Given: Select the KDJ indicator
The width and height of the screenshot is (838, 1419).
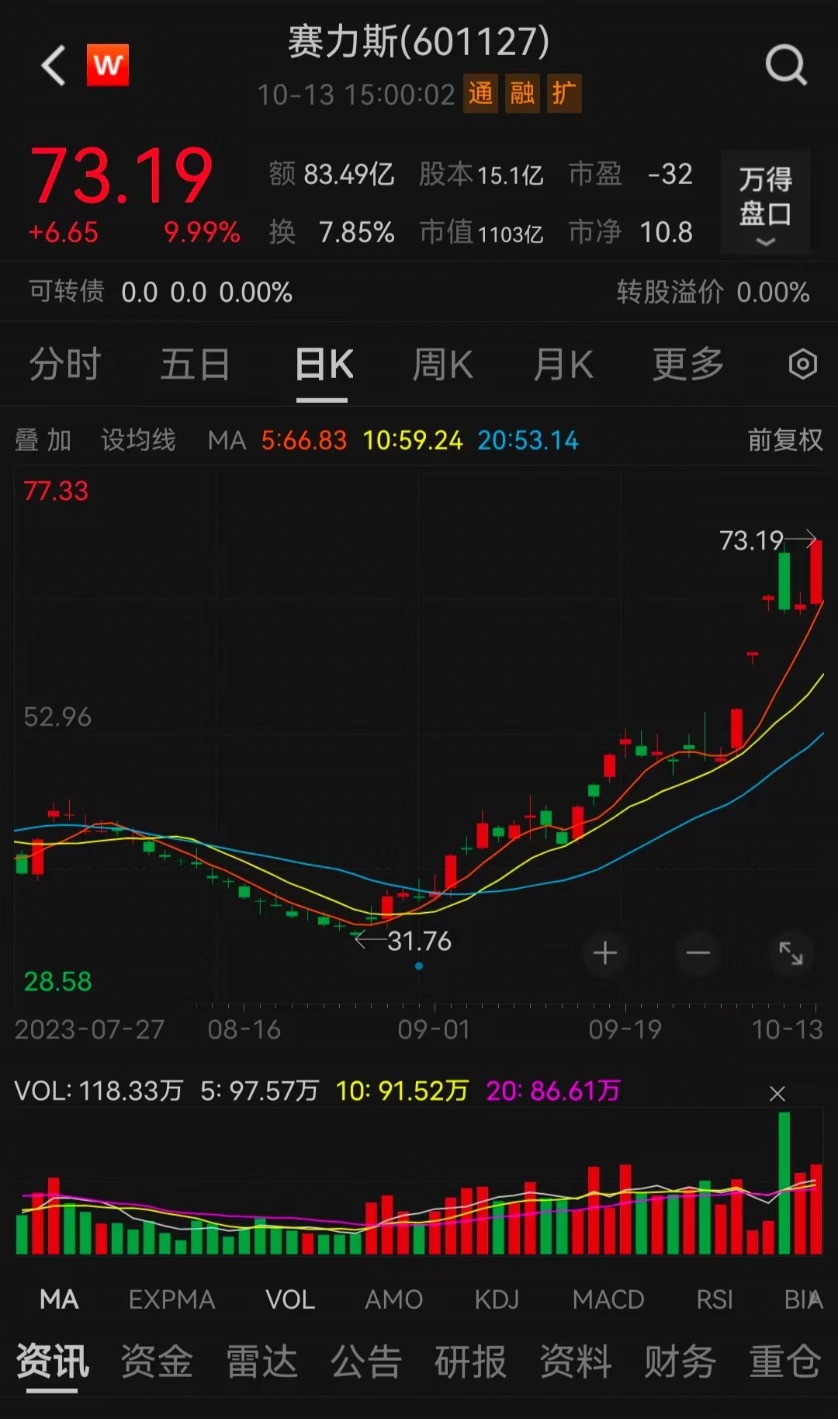Looking at the screenshot, I should coord(497,1299).
